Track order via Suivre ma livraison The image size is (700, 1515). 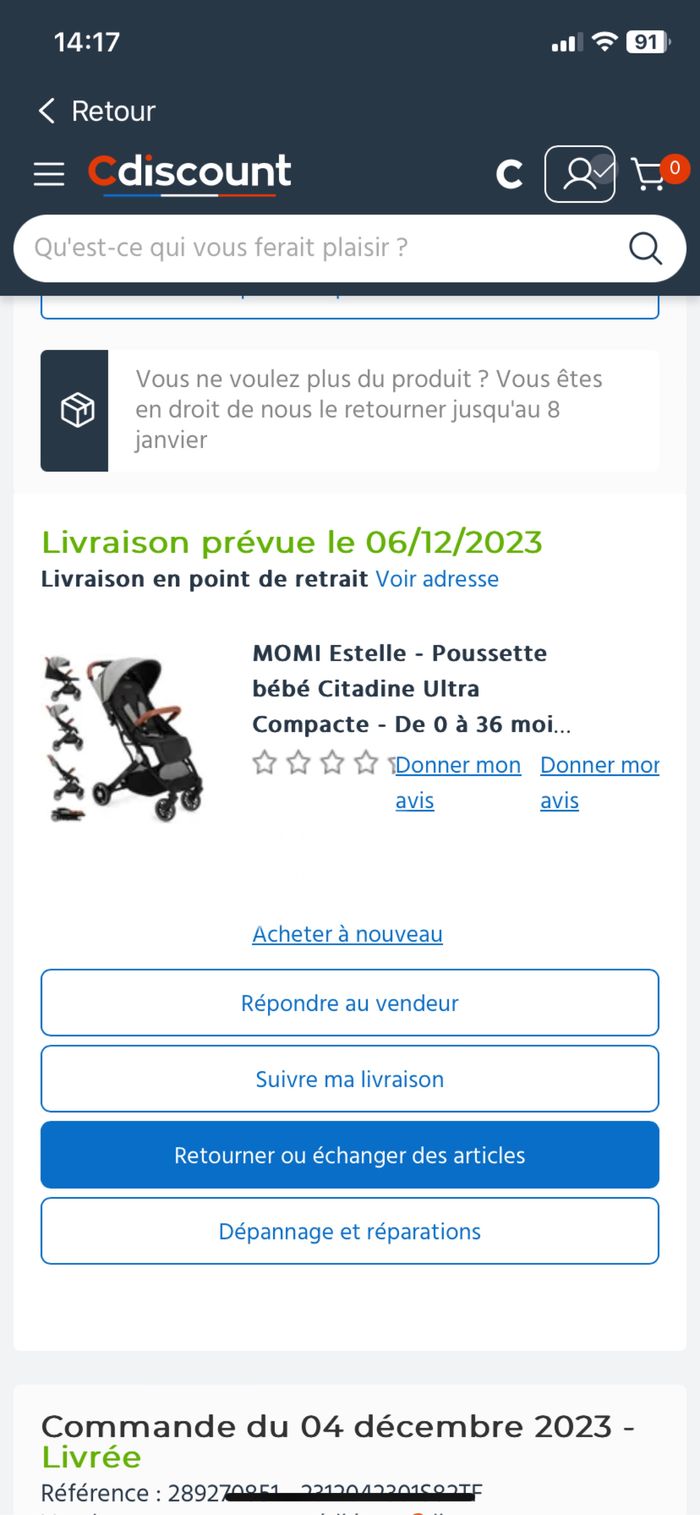click(350, 1079)
